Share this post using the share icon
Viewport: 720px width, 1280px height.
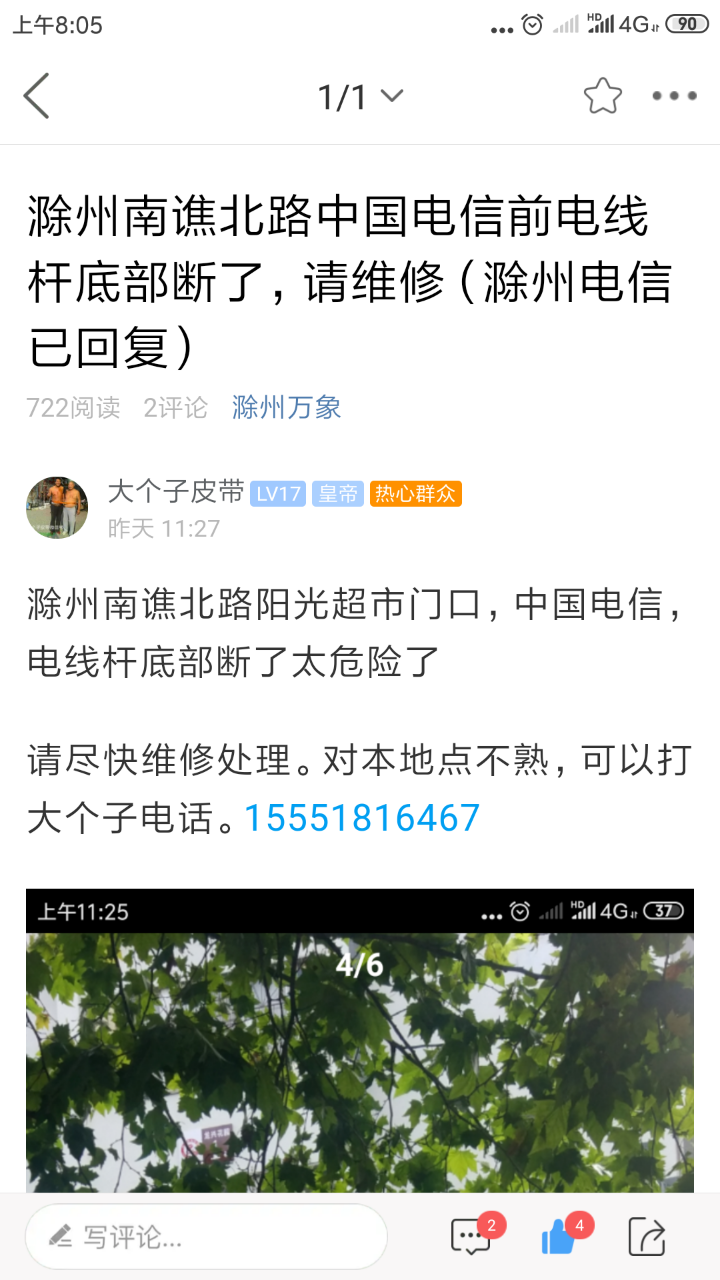click(x=646, y=1237)
